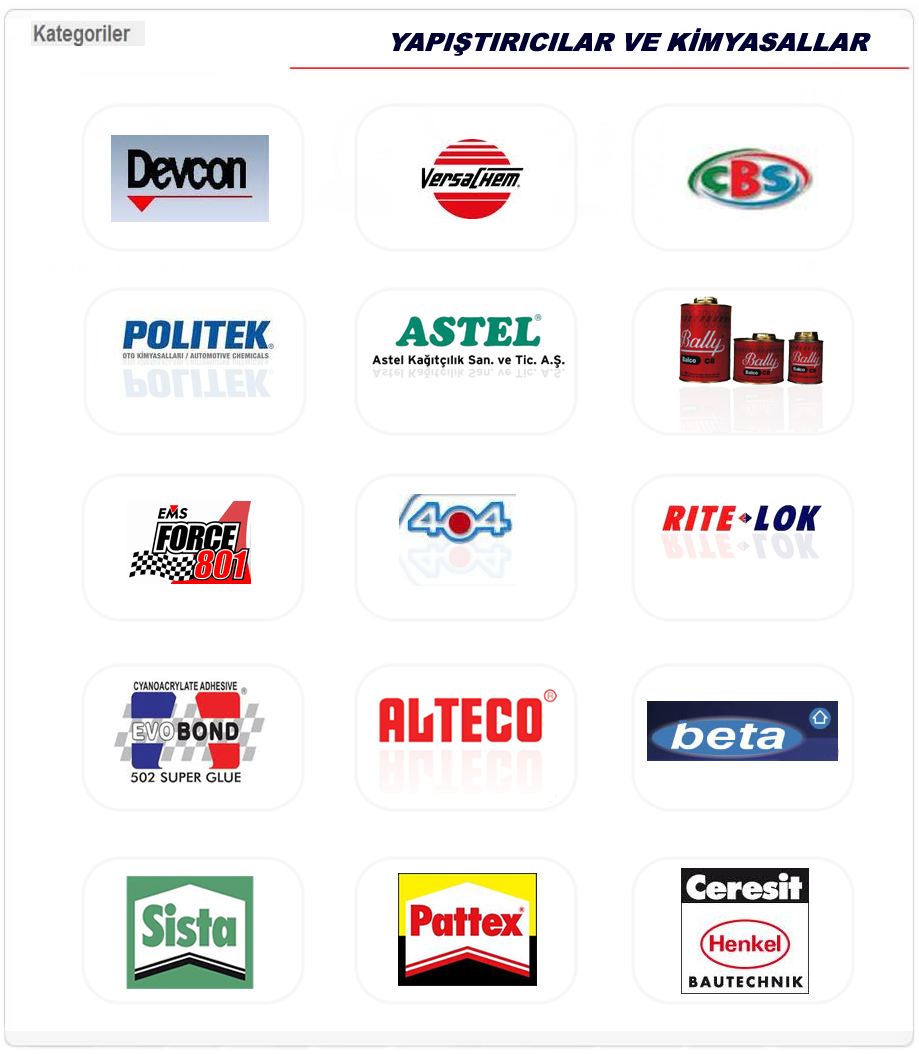Select the VersaChem brand tile

tap(467, 178)
